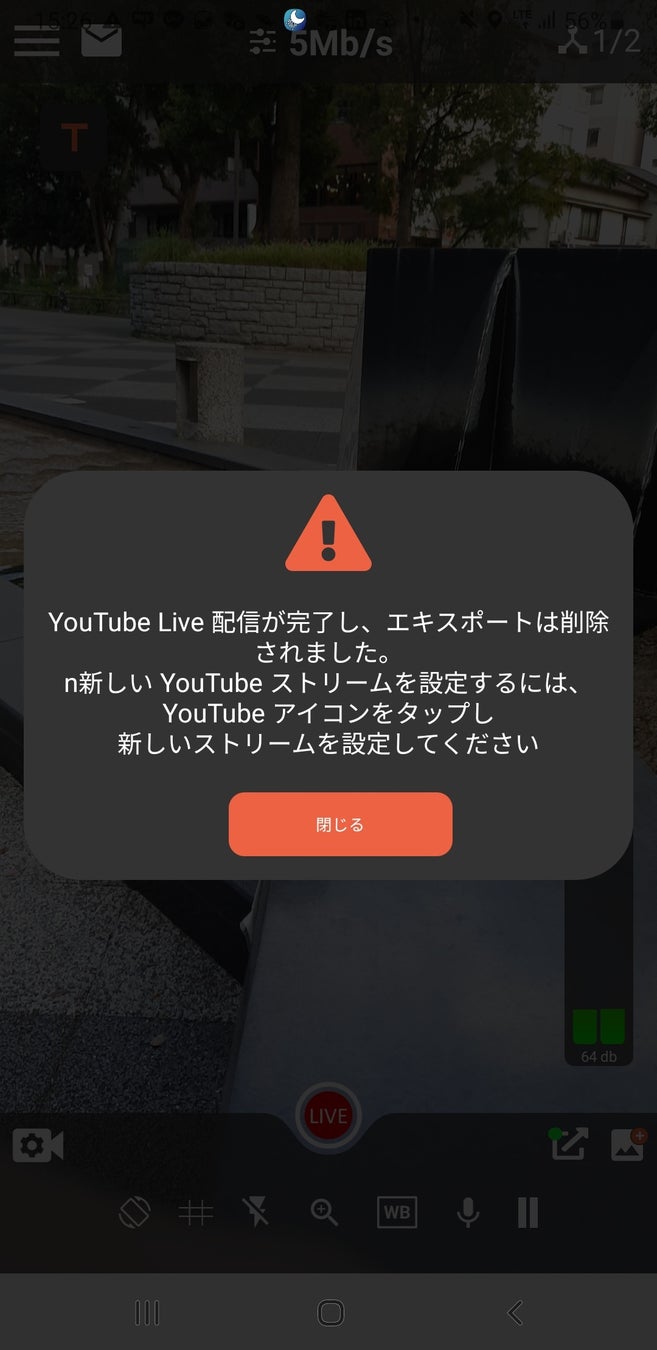Dismiss the dialog with the 閉じる button
This screenshot has height=1350, width=657.
pyautogui.click(x=340, y=824)
